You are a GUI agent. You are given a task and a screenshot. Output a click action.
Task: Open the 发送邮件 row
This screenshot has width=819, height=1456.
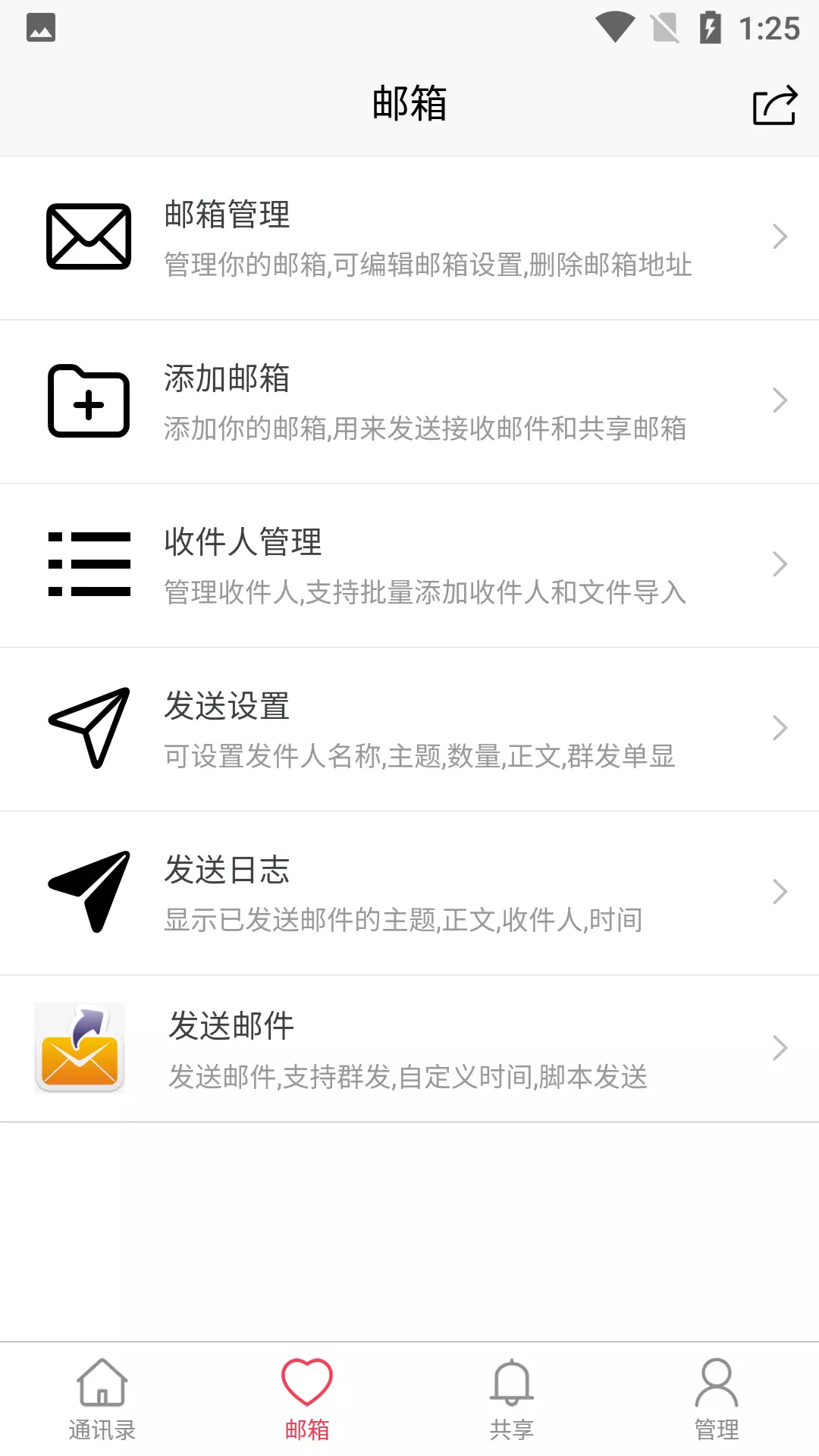coord(409,1049)
